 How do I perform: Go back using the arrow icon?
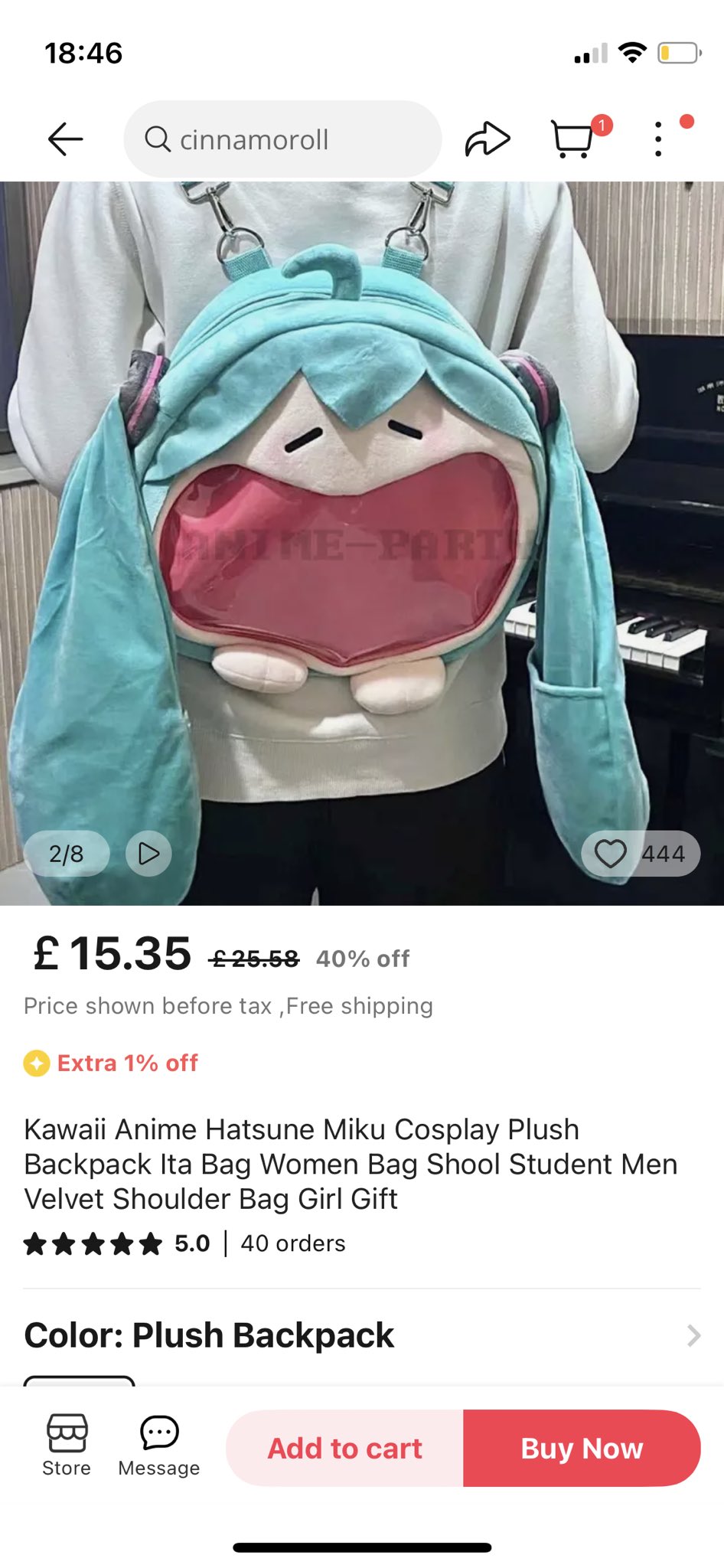[x=65, y=139]
